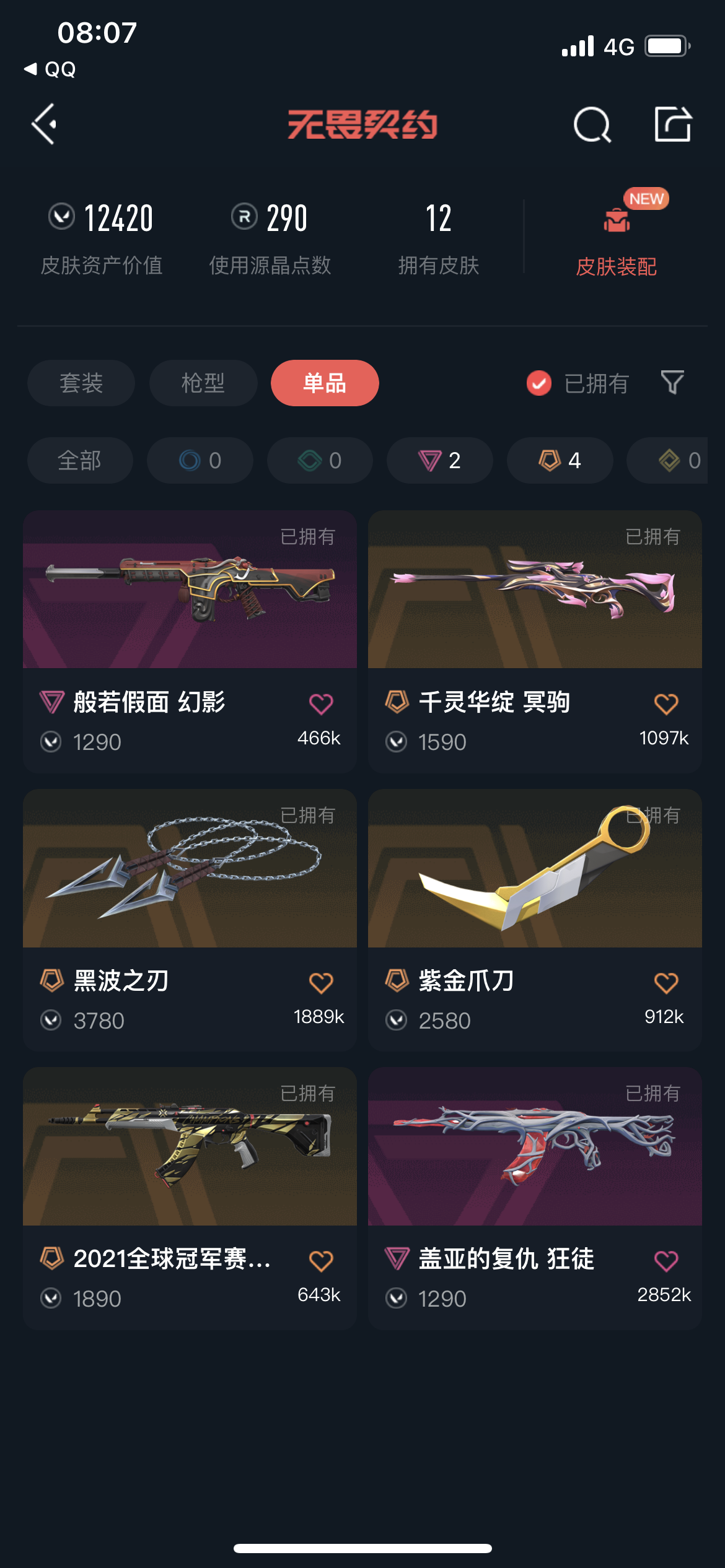Switch to the 枪型 tab

(203, 383)
